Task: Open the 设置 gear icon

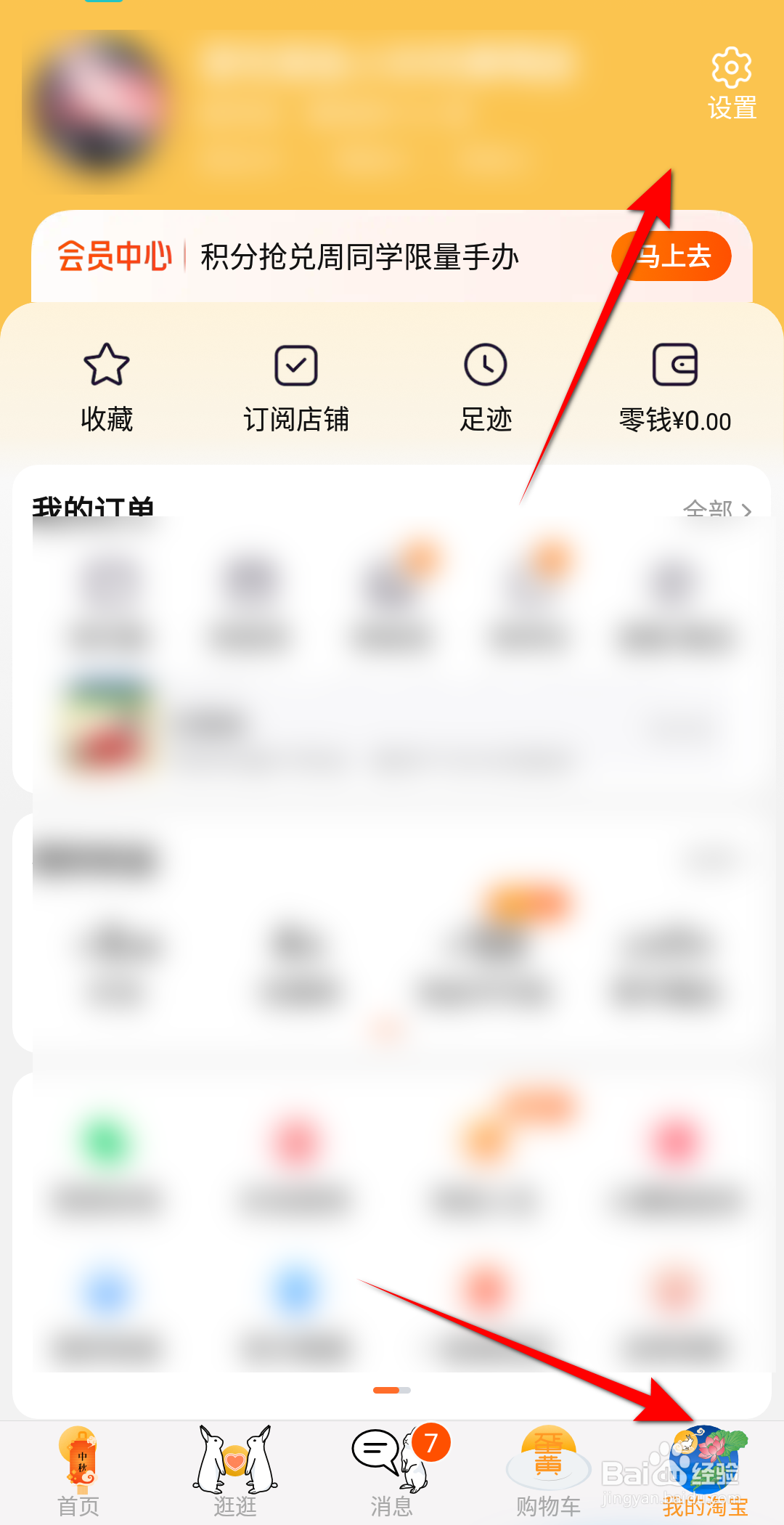Action: (x=731, y=67)
